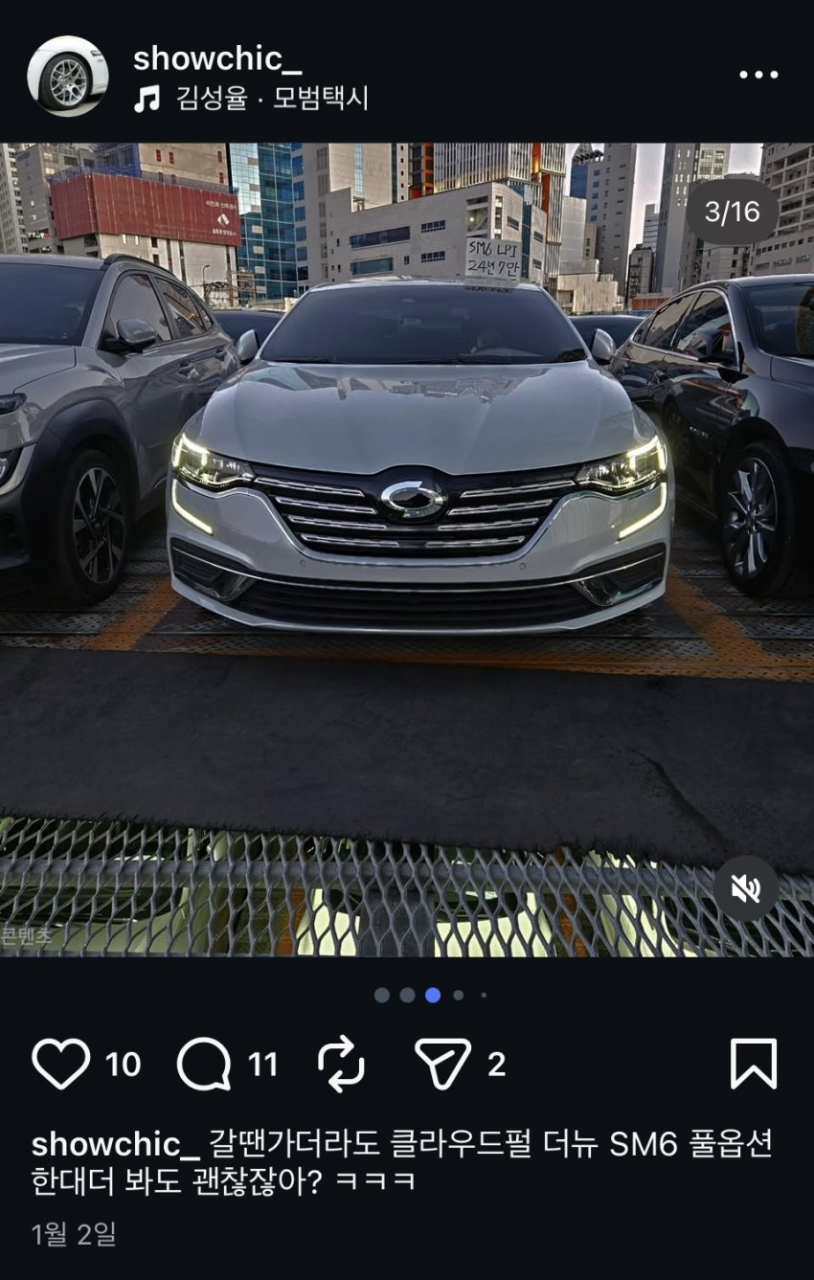814x1280 pixels.
Task: Open showchic_ profile picture
Action: tap(67, 76)
